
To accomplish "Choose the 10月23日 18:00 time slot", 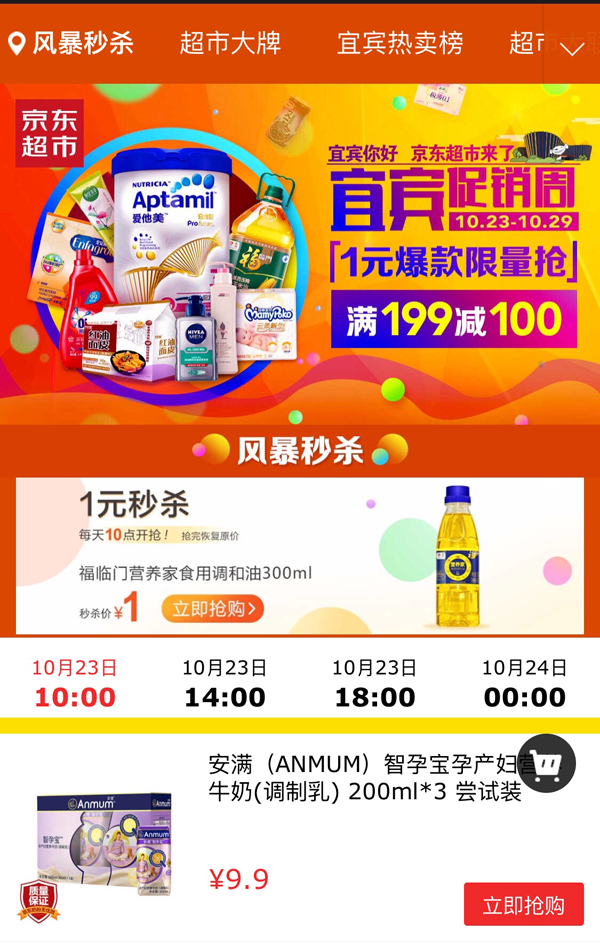I will click(375, 683).
